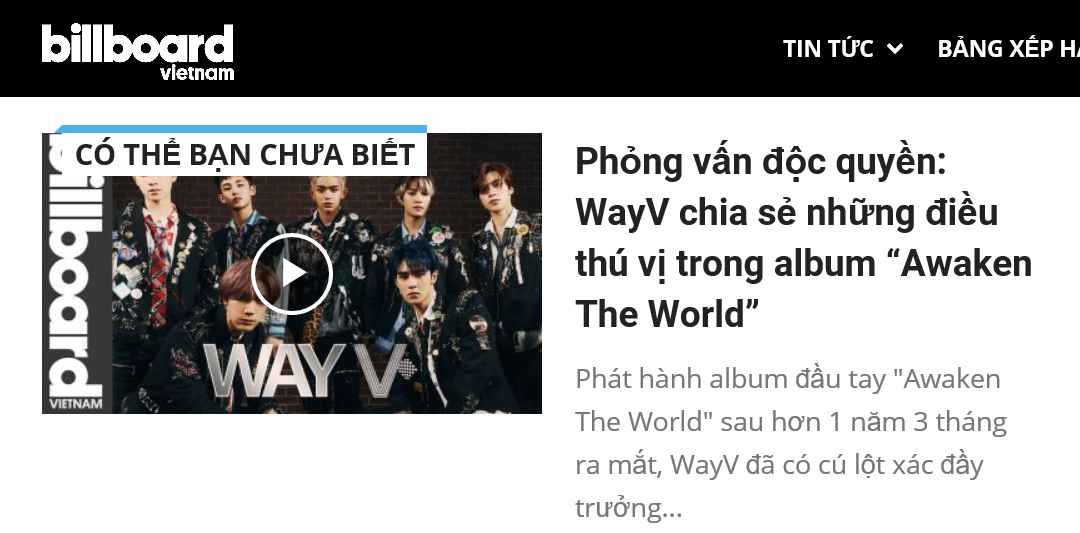1080x533 pixels.
Task: Play the WayV interview video
Action: [x=292, y=273]
